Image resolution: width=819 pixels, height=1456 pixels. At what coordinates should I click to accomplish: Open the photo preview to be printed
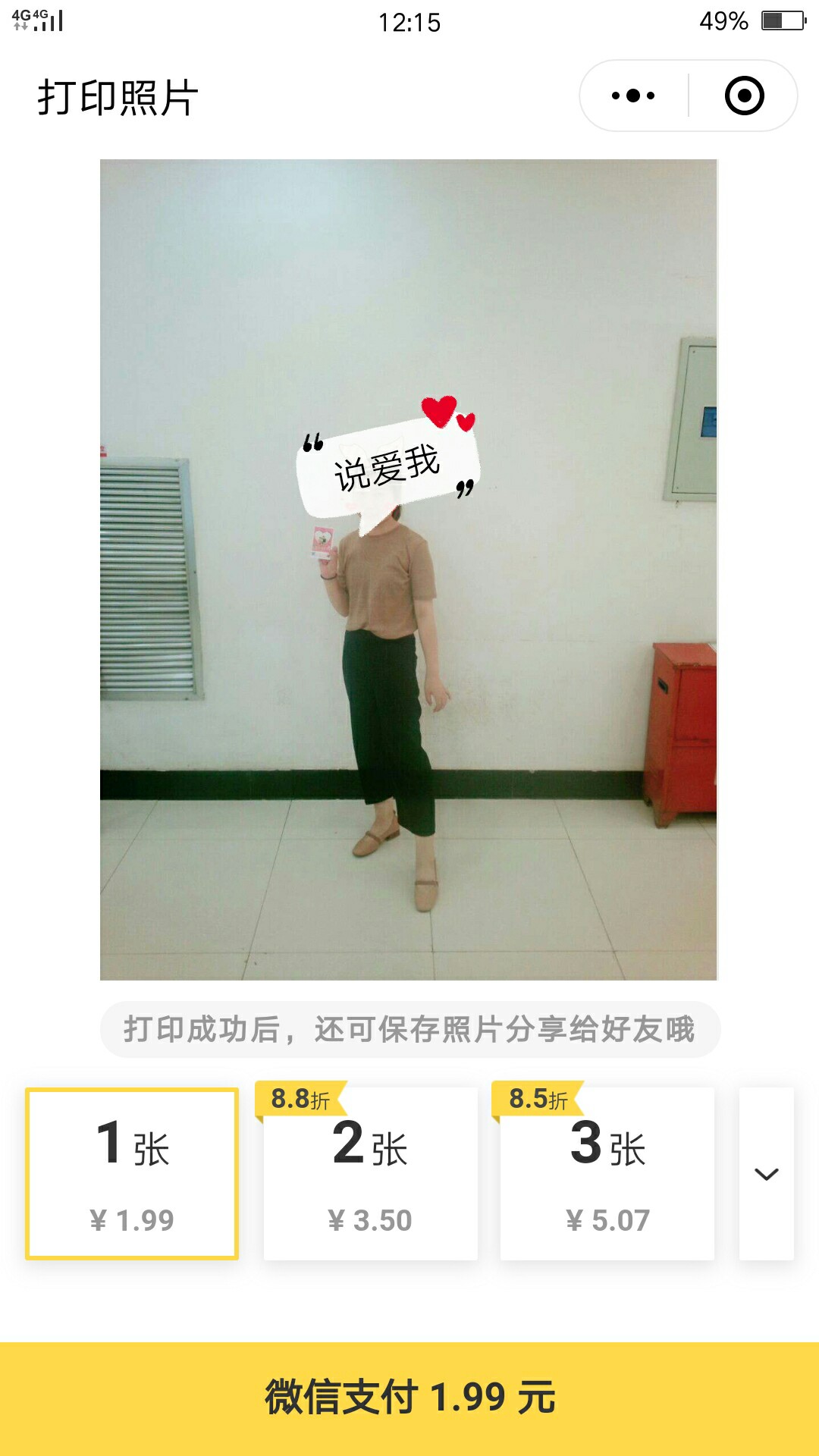(x=409, y=570)
